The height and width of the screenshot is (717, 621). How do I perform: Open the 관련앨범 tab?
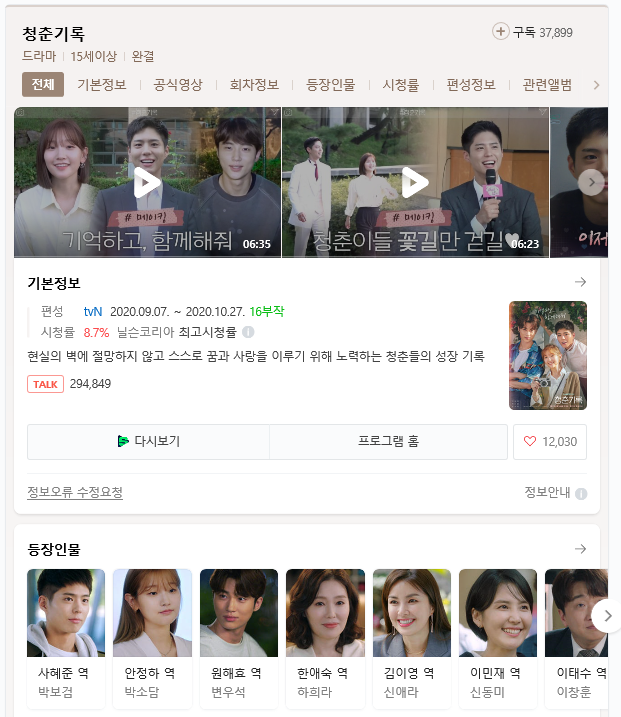click(x=547, y=85)
